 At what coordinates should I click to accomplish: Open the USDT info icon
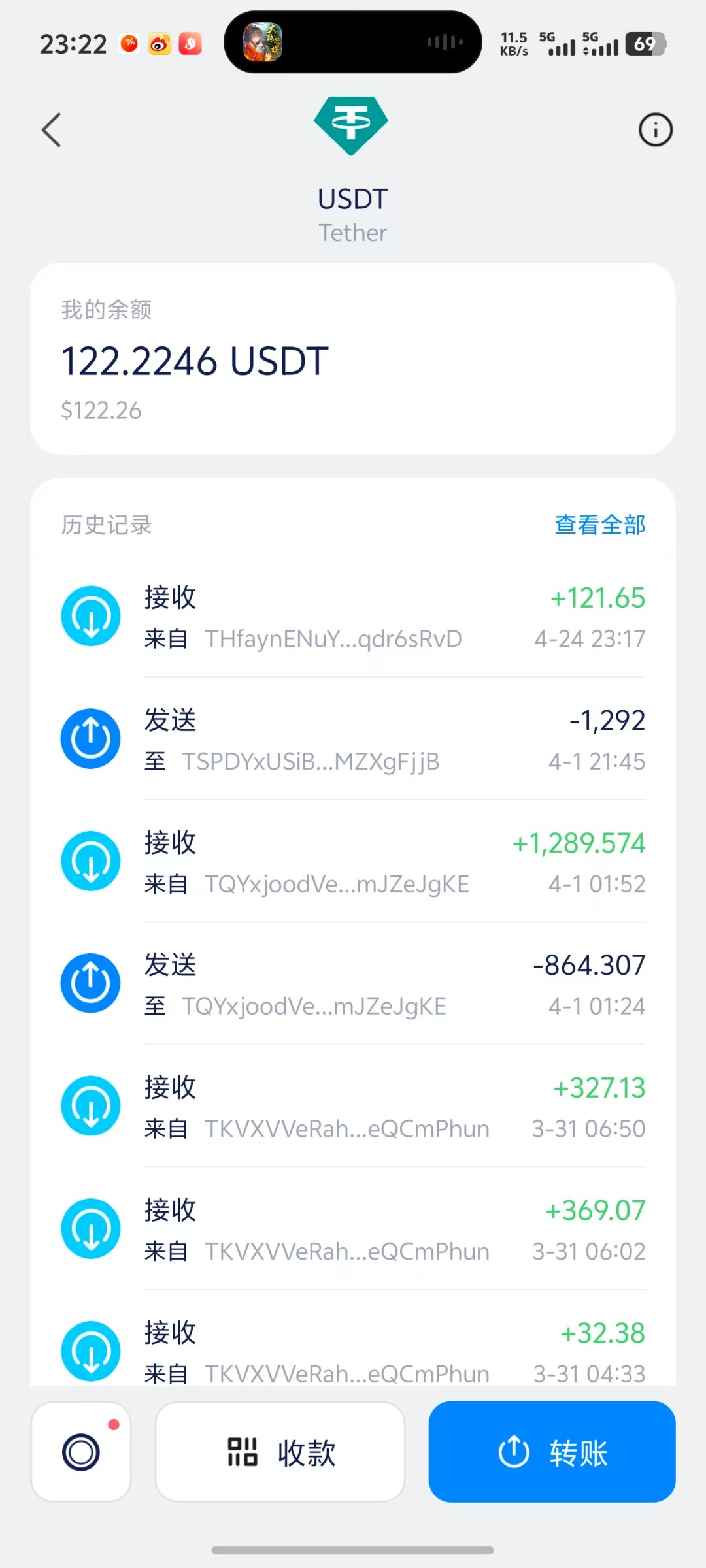coord(655,130)
